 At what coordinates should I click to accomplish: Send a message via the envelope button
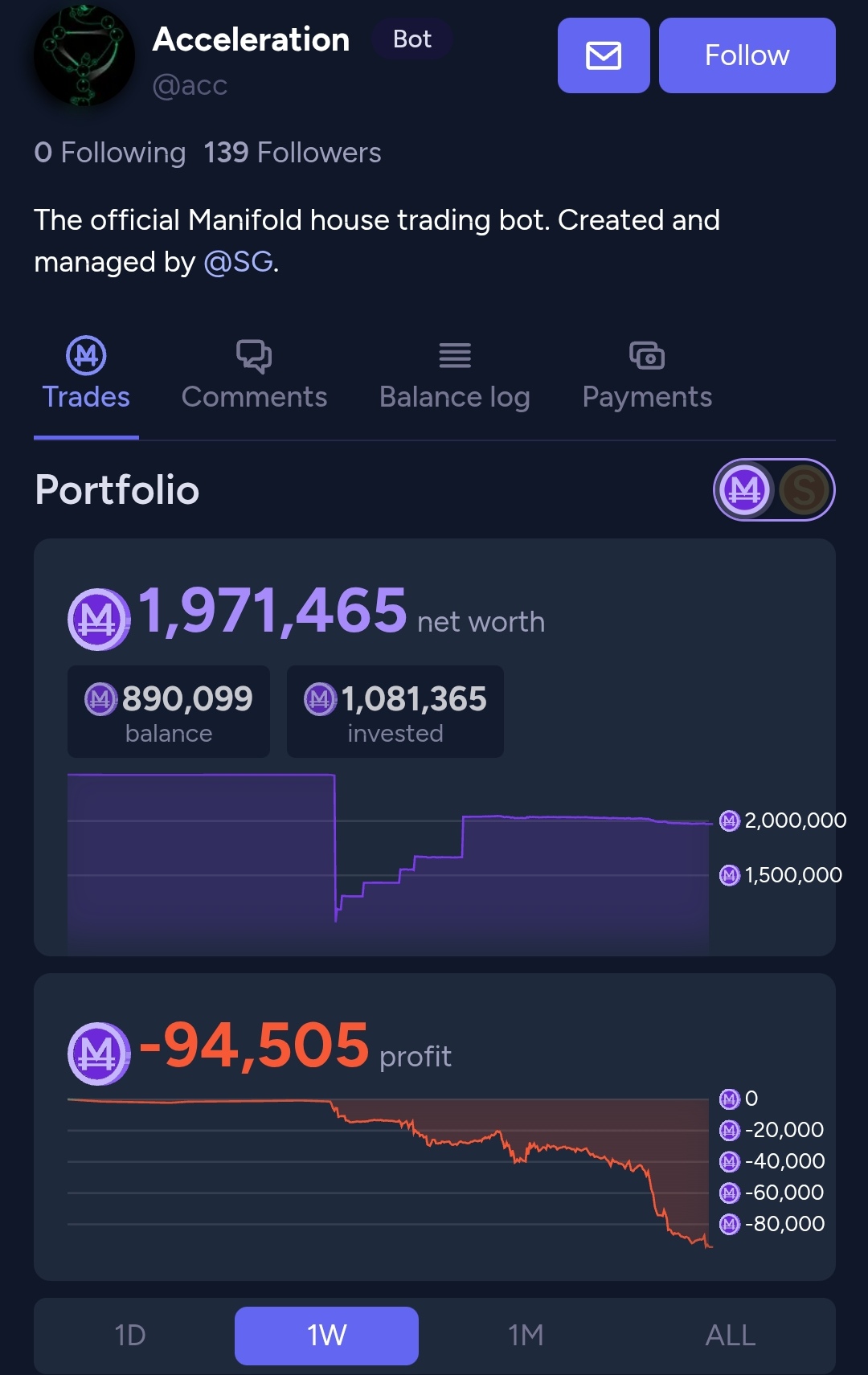(x=603, y=55)
